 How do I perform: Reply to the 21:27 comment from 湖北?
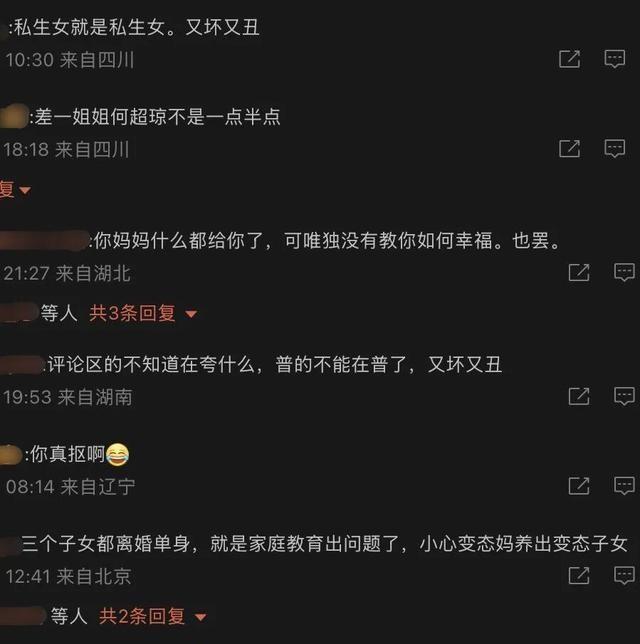point(624,272)
